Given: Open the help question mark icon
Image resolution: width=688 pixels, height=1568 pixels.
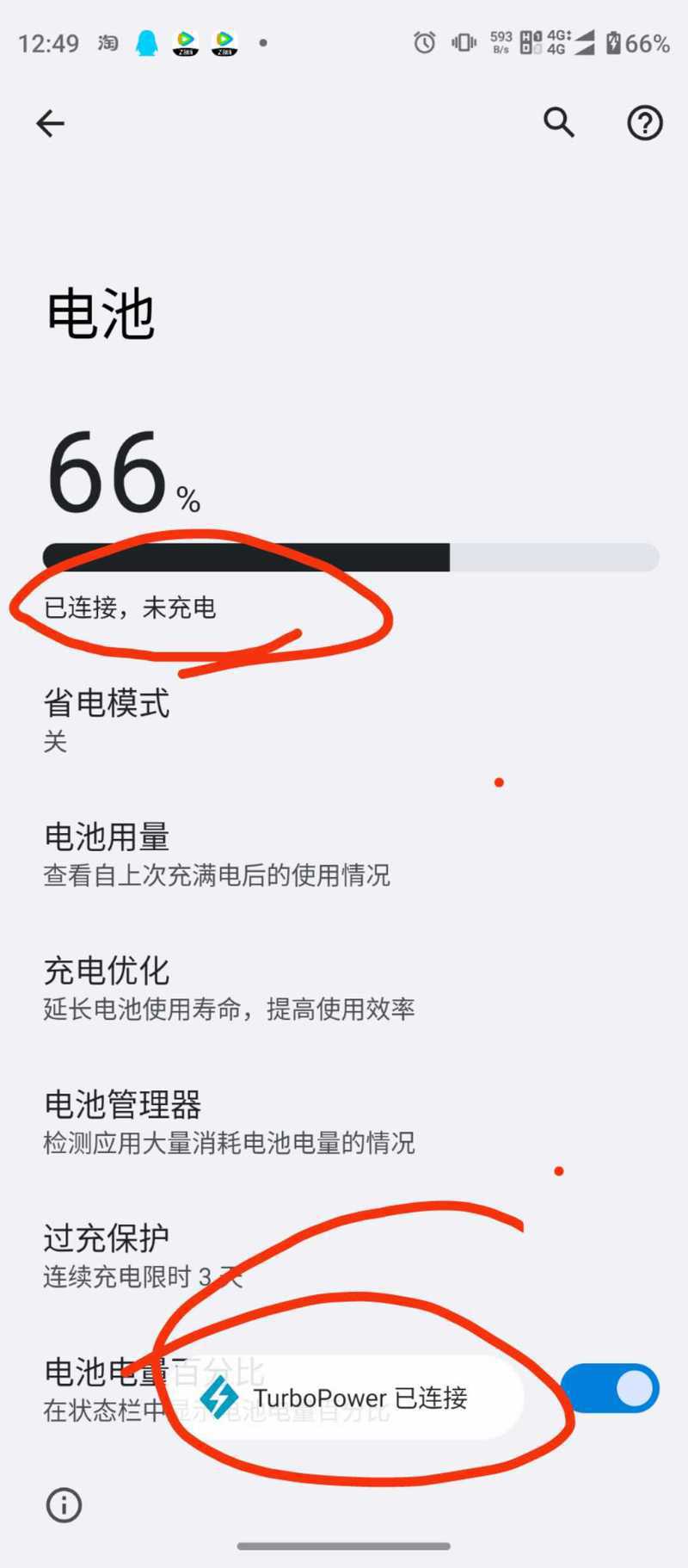Looking at the screenshot, I should (644, 123).
